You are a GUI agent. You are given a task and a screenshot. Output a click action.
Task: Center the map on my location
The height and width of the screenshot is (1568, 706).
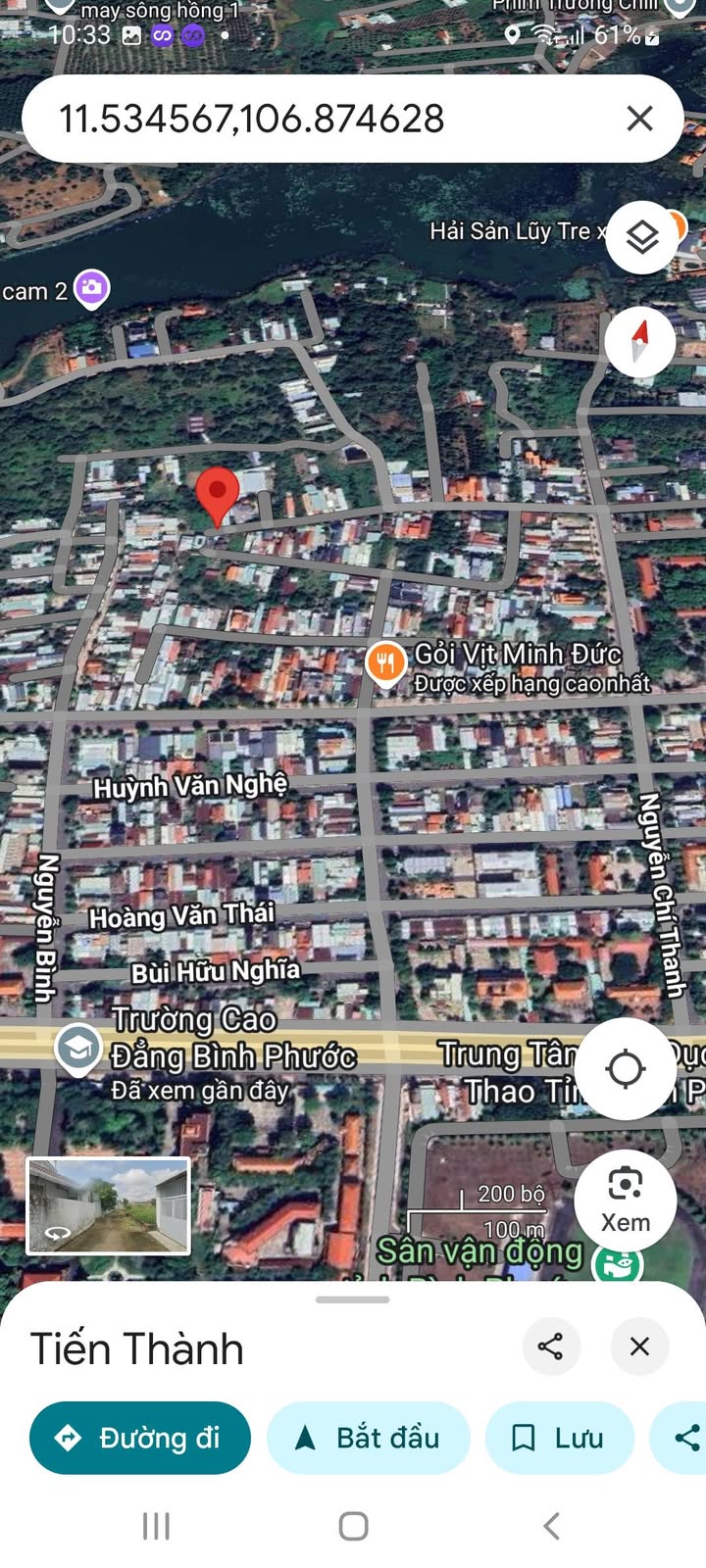pos(625,1068)
